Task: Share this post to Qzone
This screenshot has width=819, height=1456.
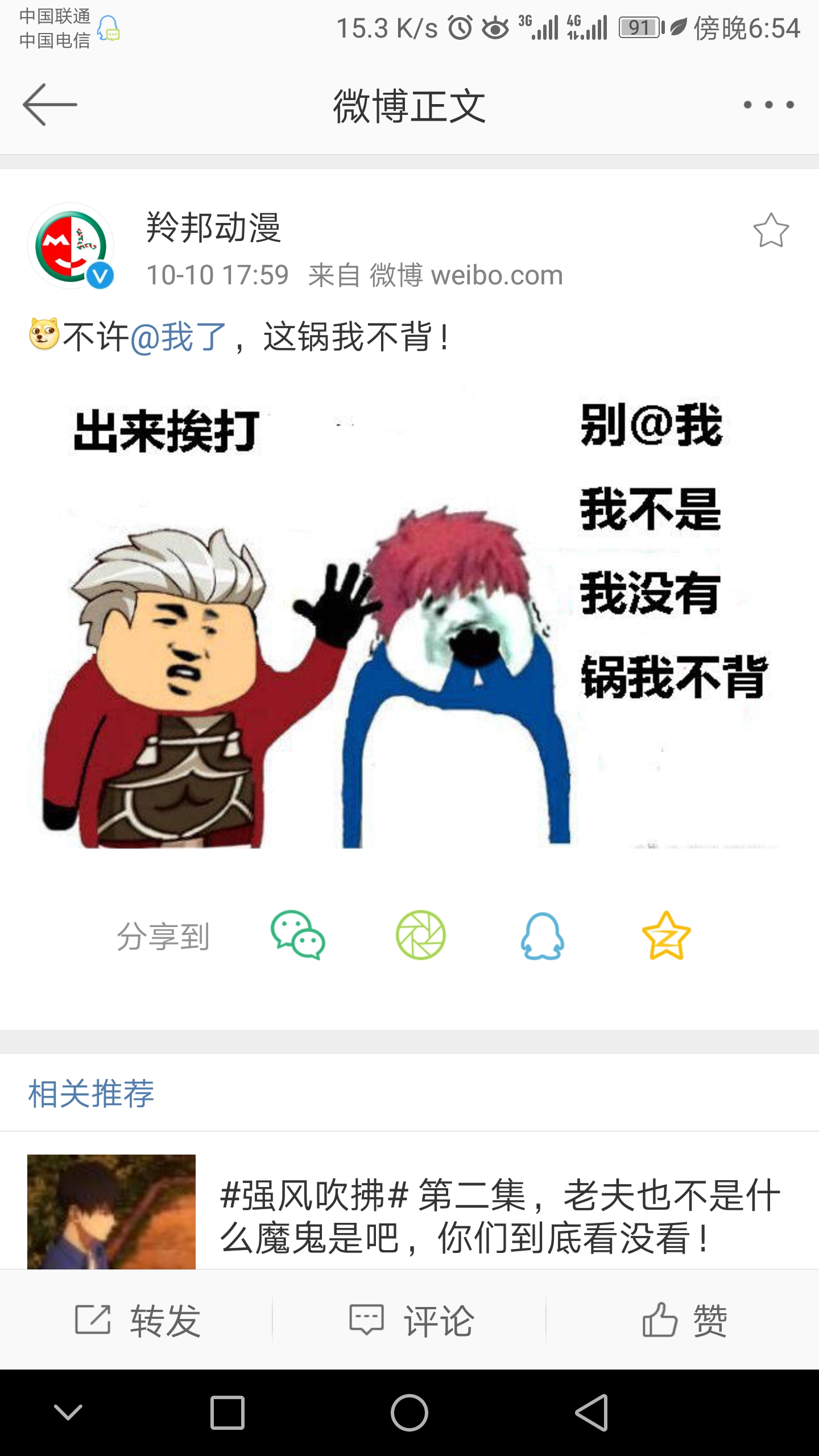Action: tap(666, 936)
